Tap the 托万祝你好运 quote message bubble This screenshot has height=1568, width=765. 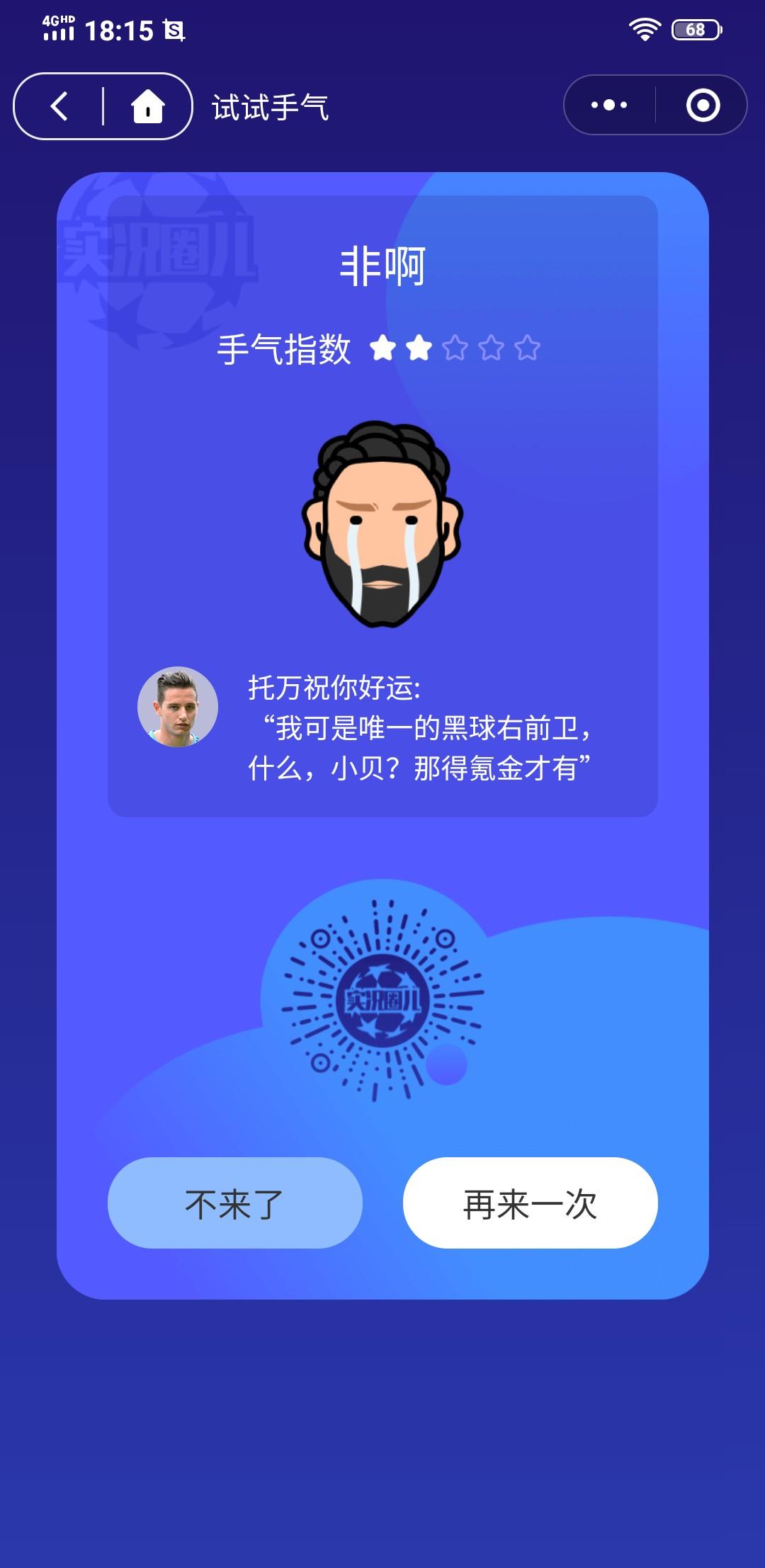click(x=418, y=729)
